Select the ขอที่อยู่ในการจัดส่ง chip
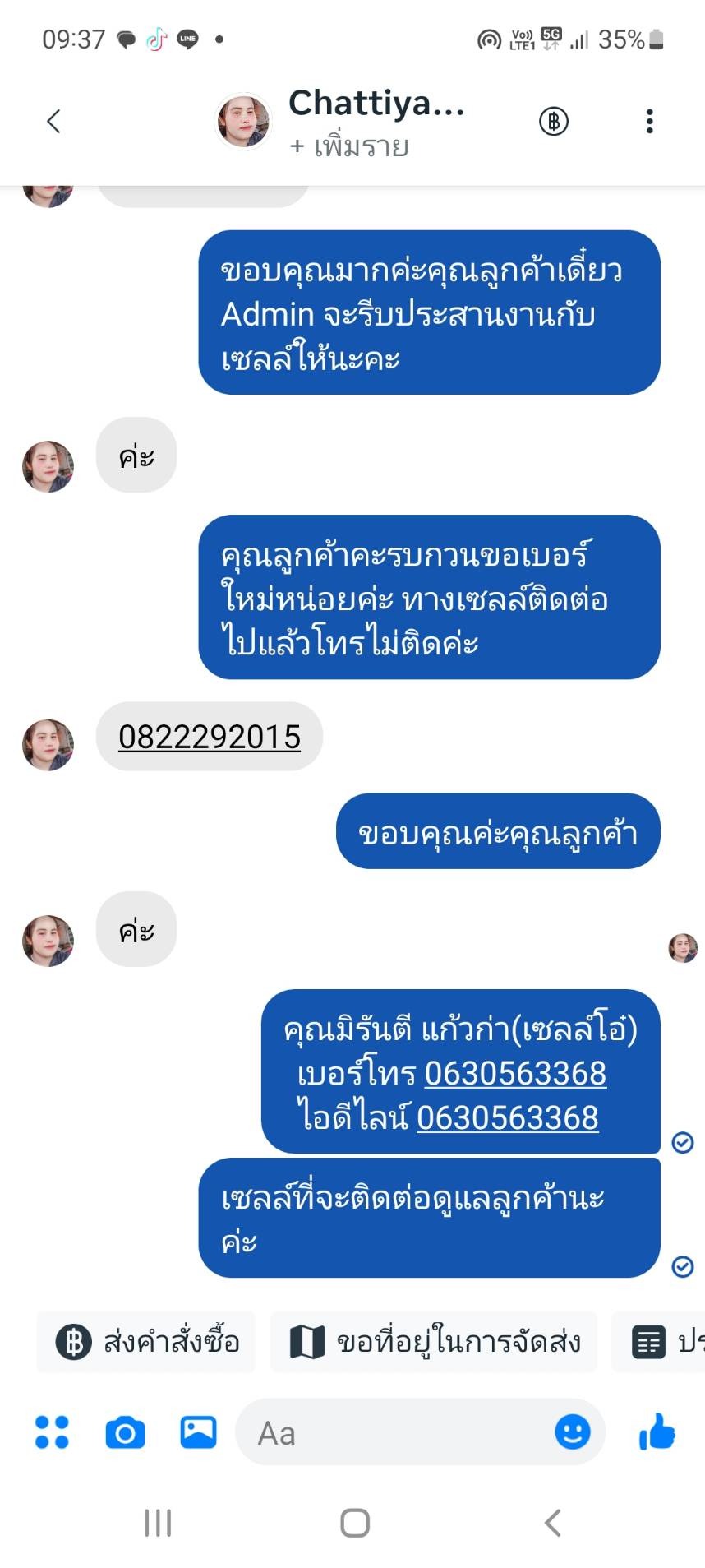This screenshot has height=1568, width=705. coord(434,1342)
